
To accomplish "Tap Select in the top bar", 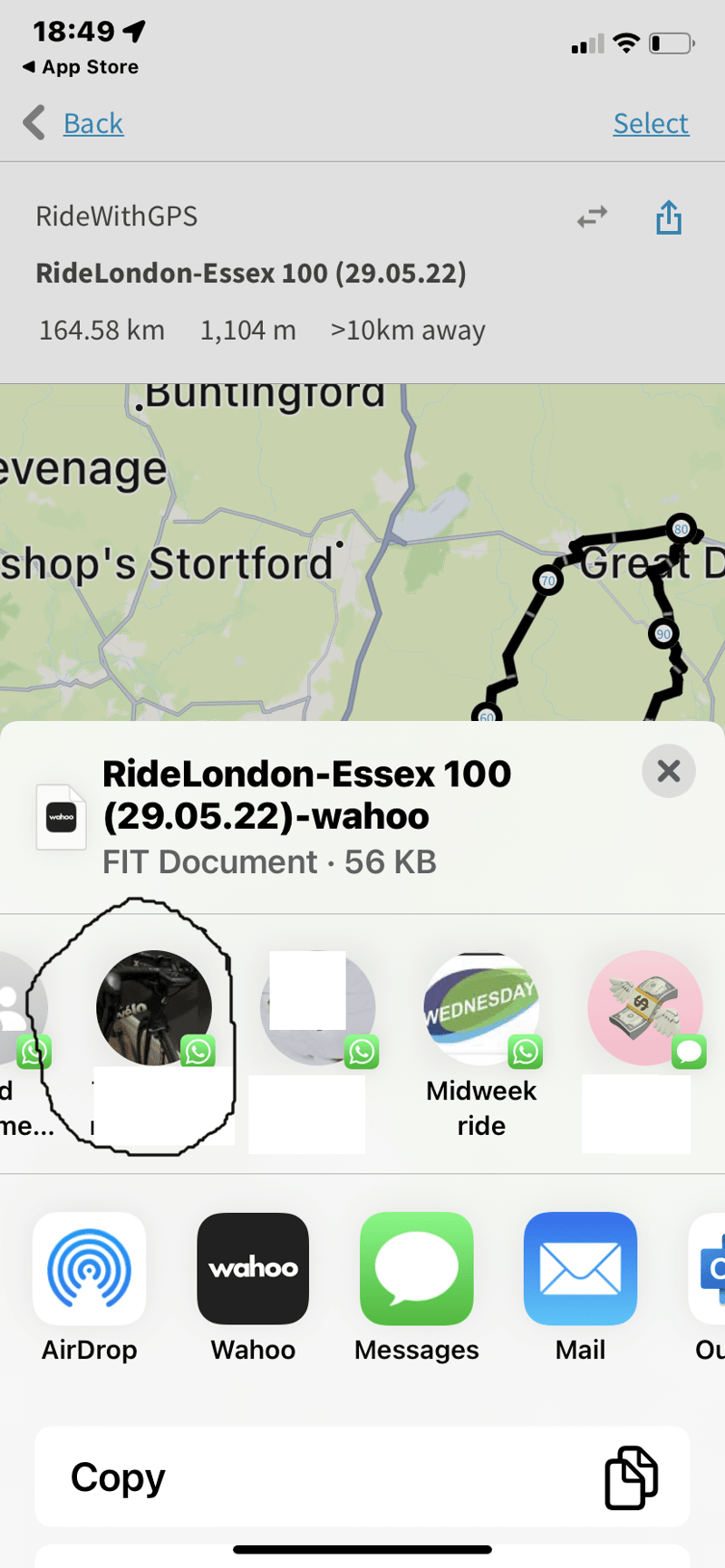I will (x=651, y=123).
